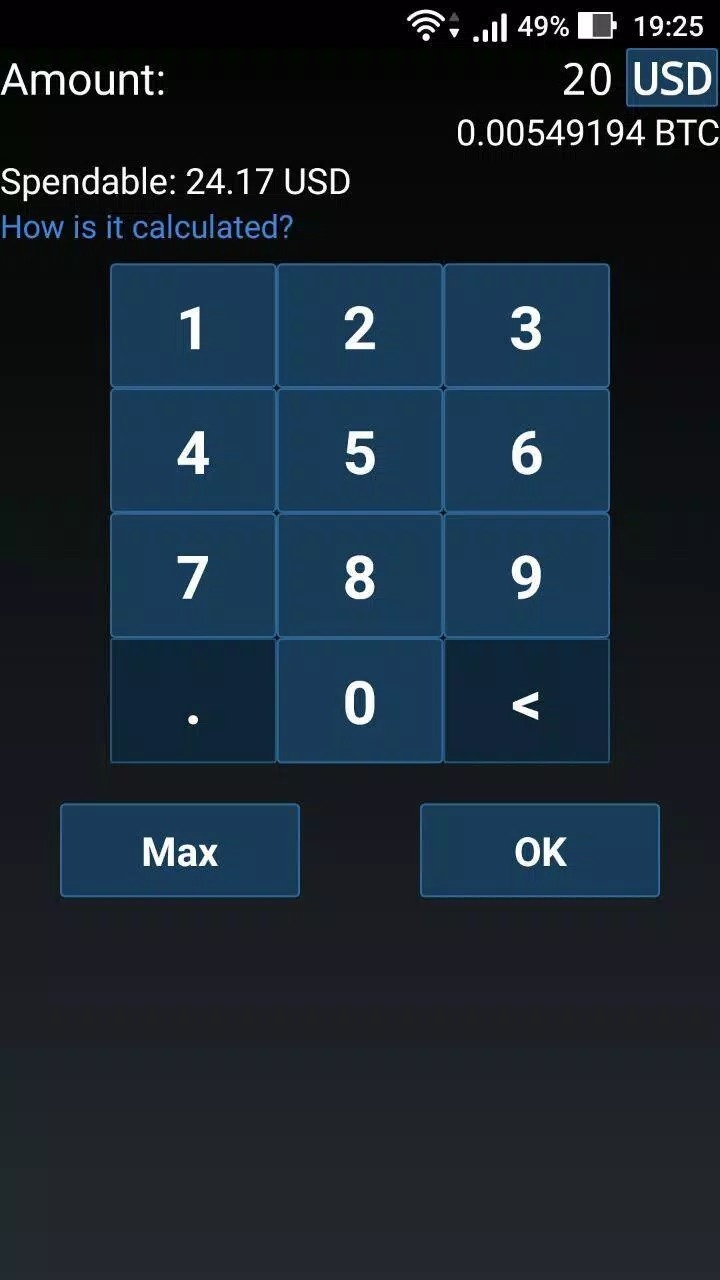Enter digit 9 on the keypad

coord(526,576)
